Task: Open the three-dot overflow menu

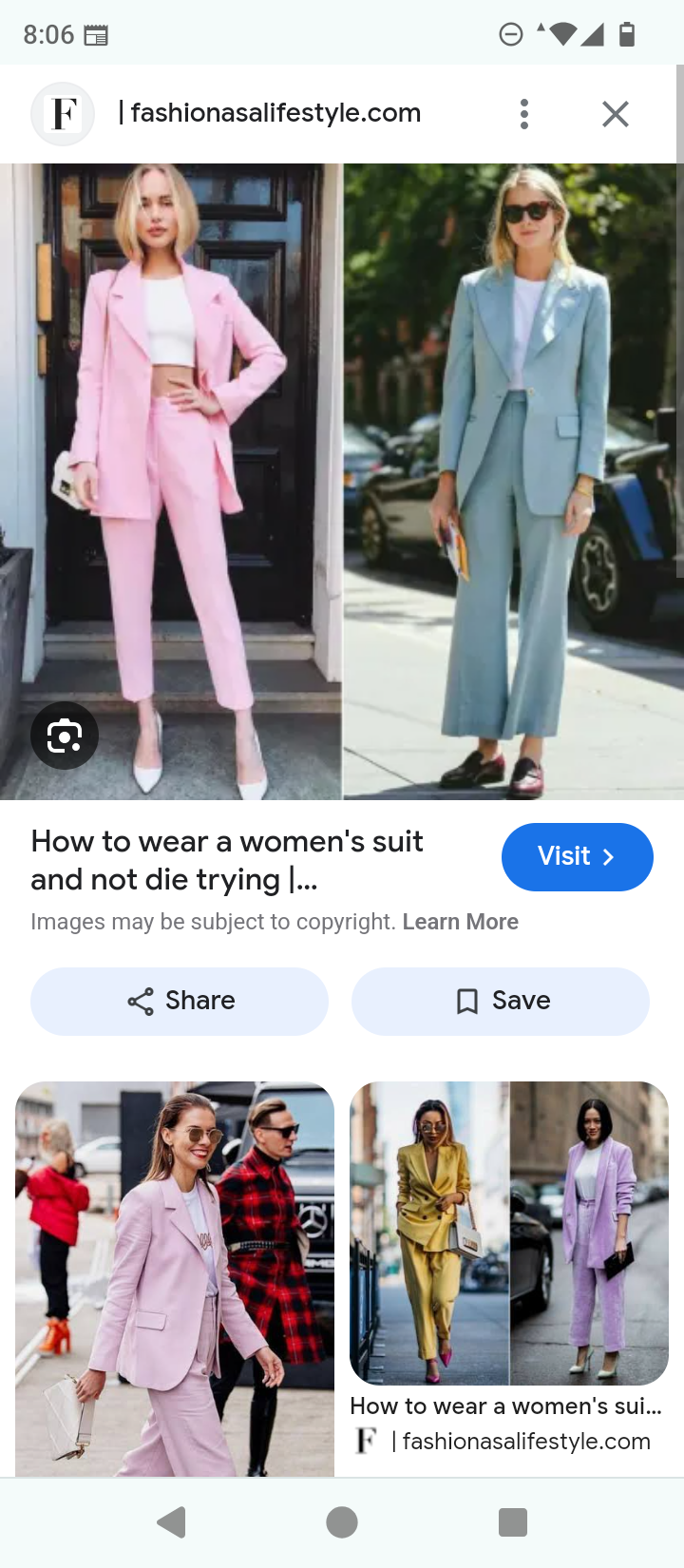Action: coord(523,114)
